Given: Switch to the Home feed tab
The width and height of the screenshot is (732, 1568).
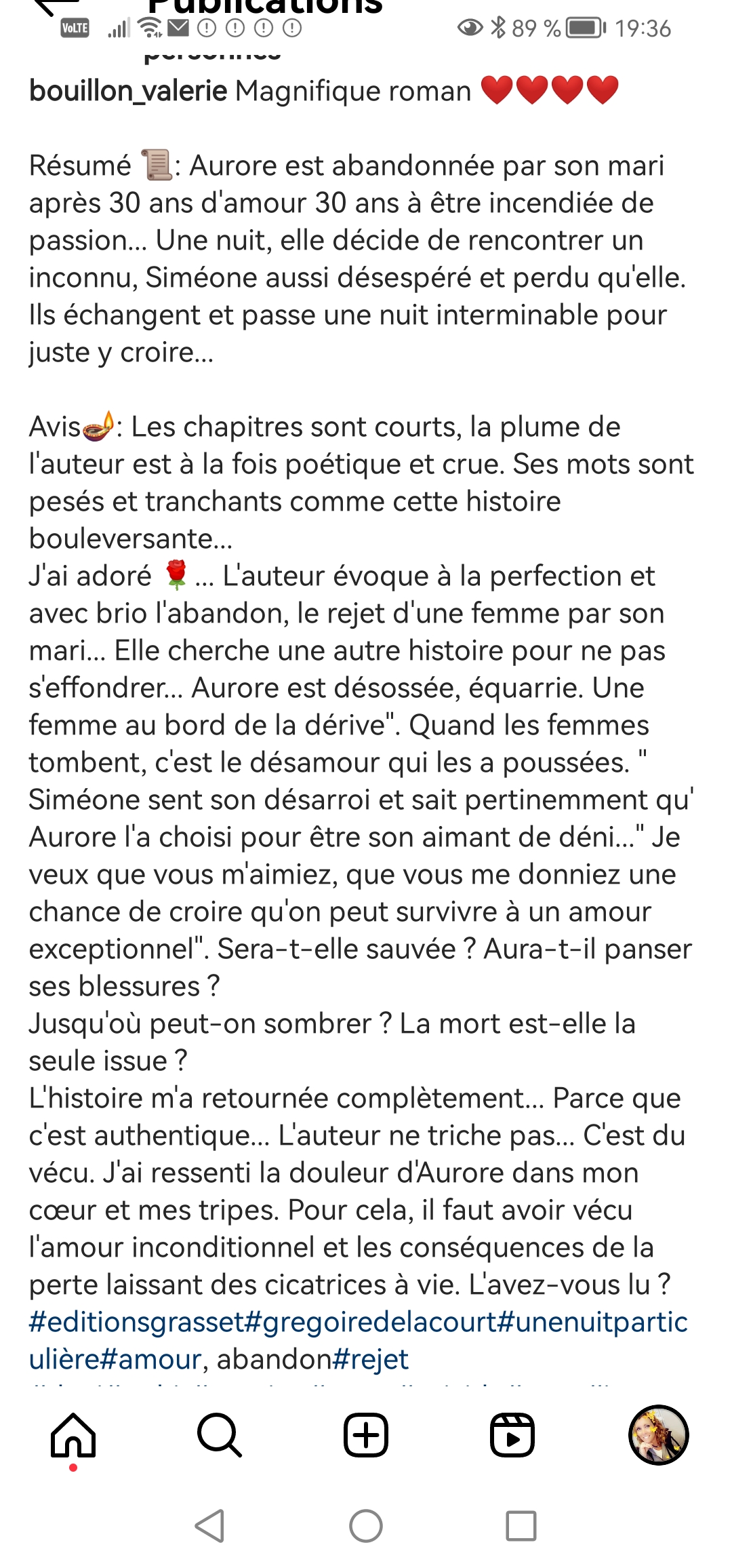Looking at the screenshot, I should point(73,1436).
